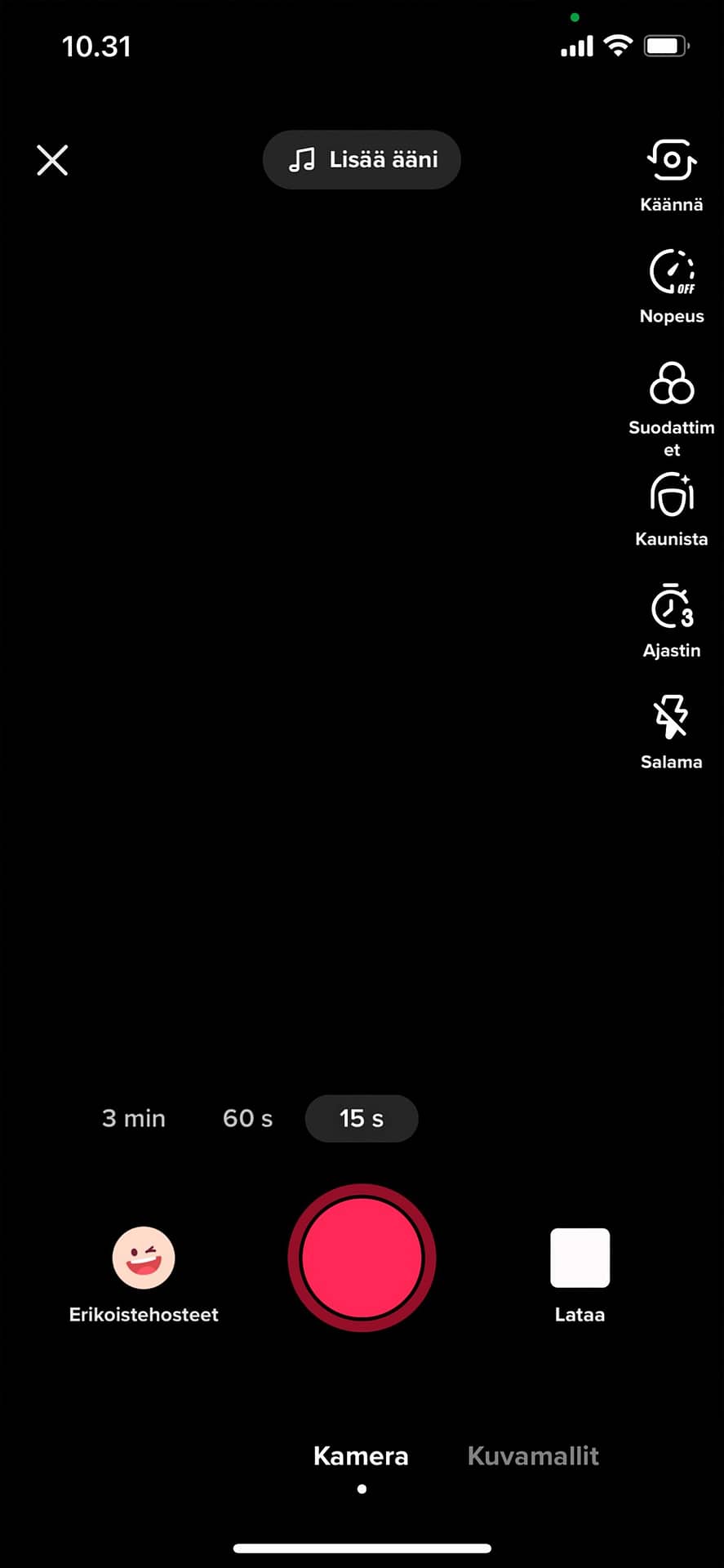Enable the Kaunista beauty mode
The image size is (724, 1568).
tap(672, 510)
